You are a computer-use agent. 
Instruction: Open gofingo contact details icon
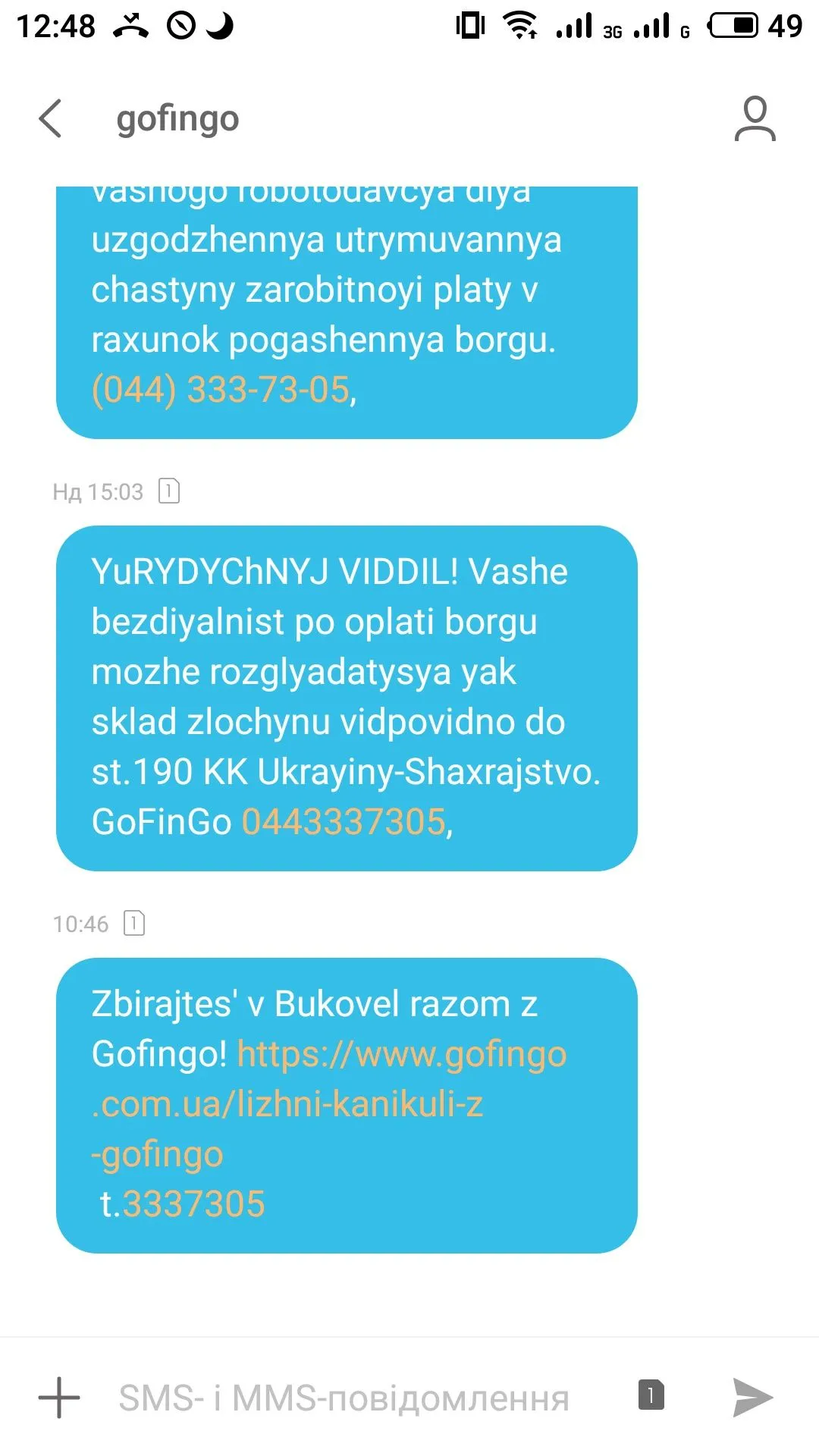pyautogui.click(x=755, y=119)
